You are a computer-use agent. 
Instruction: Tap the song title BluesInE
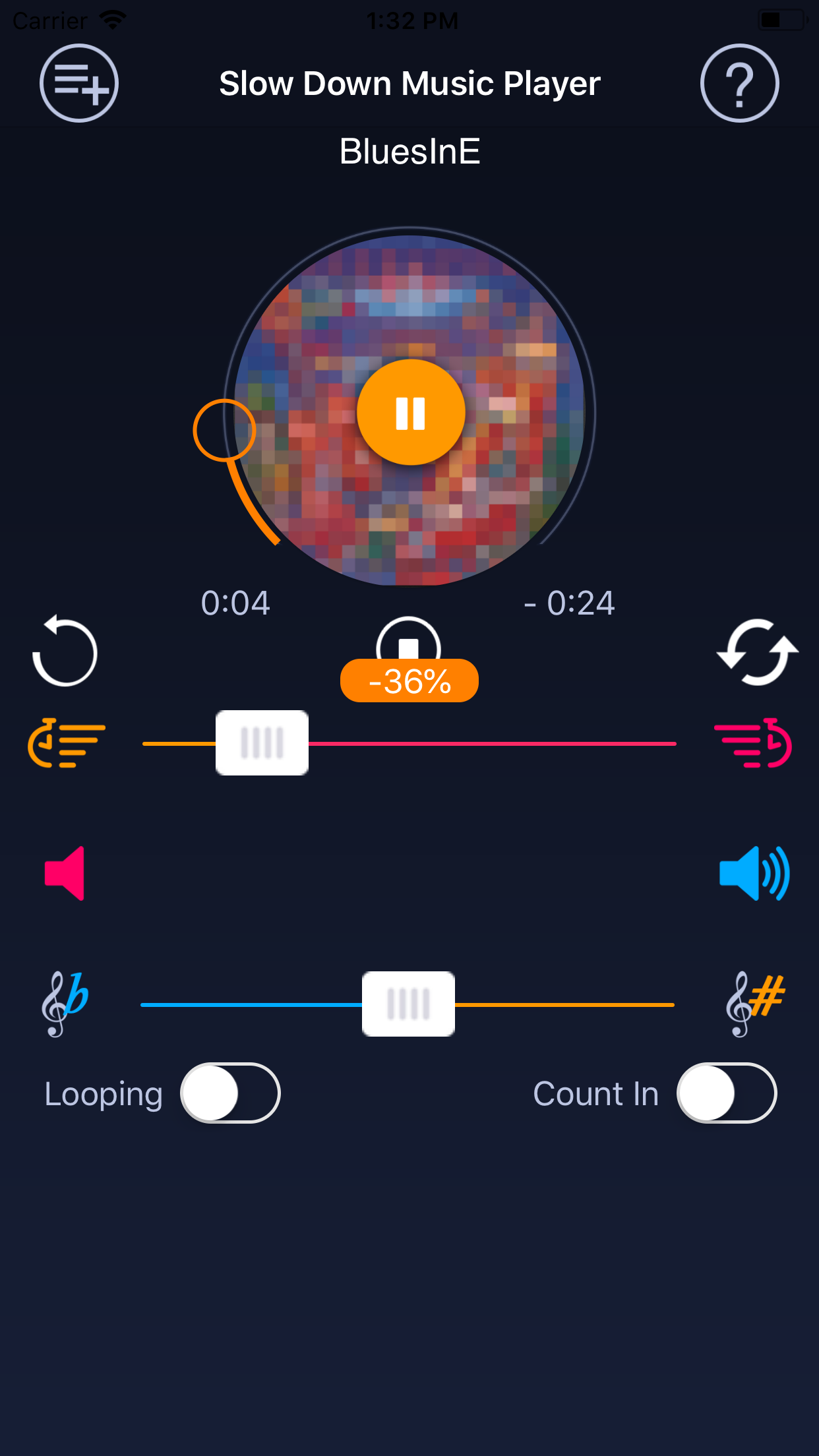[409, 152]
